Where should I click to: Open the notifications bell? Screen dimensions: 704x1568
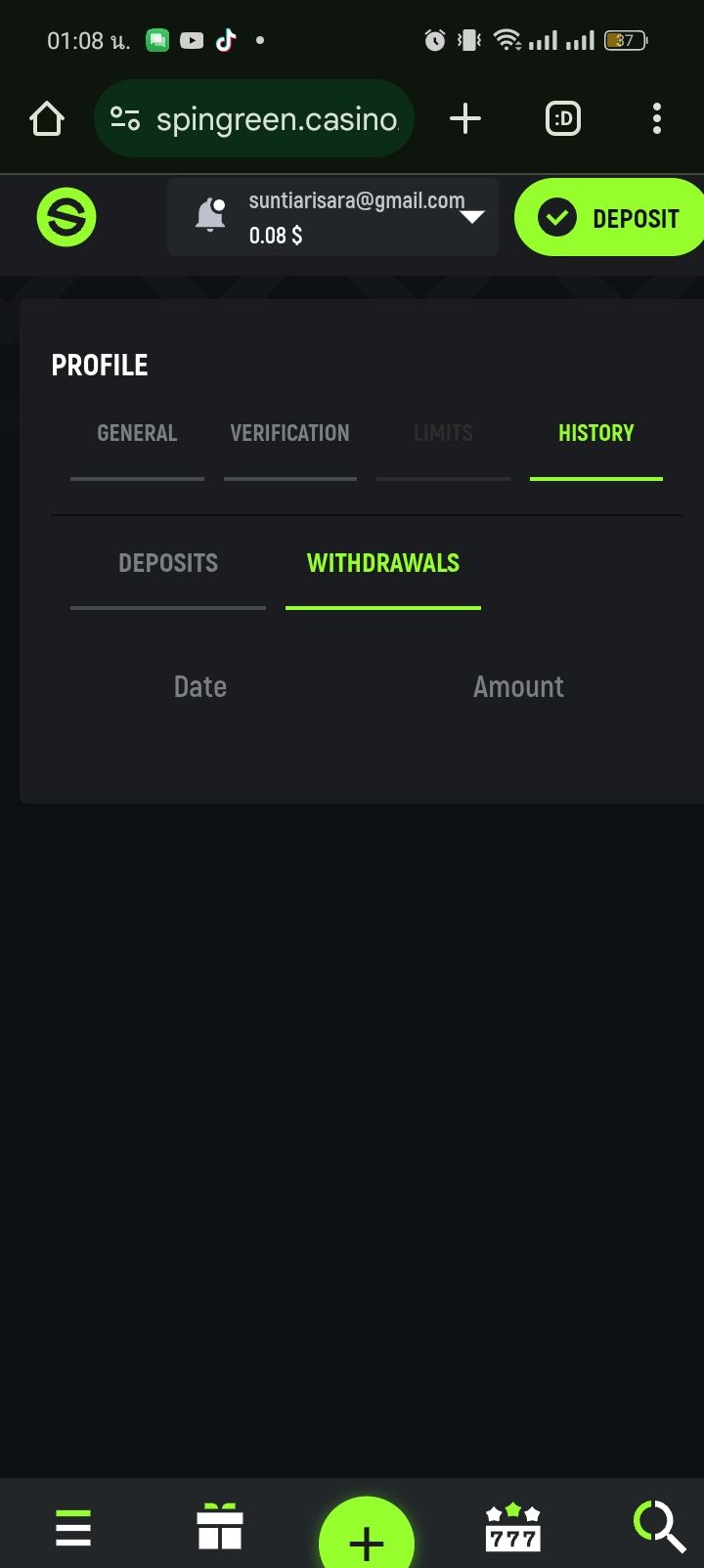point(210,215)
